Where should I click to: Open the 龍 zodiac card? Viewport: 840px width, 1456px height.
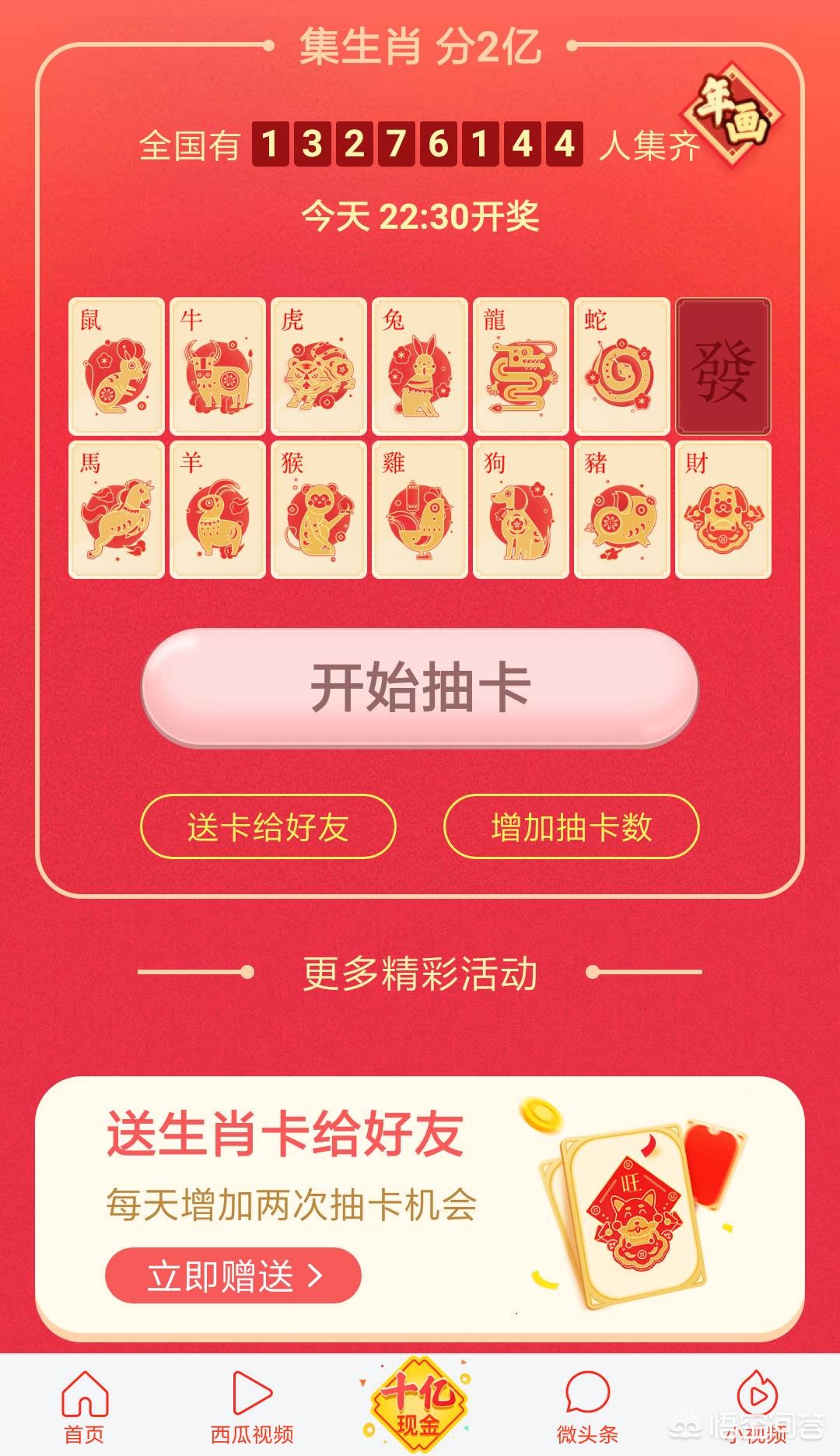521,366
